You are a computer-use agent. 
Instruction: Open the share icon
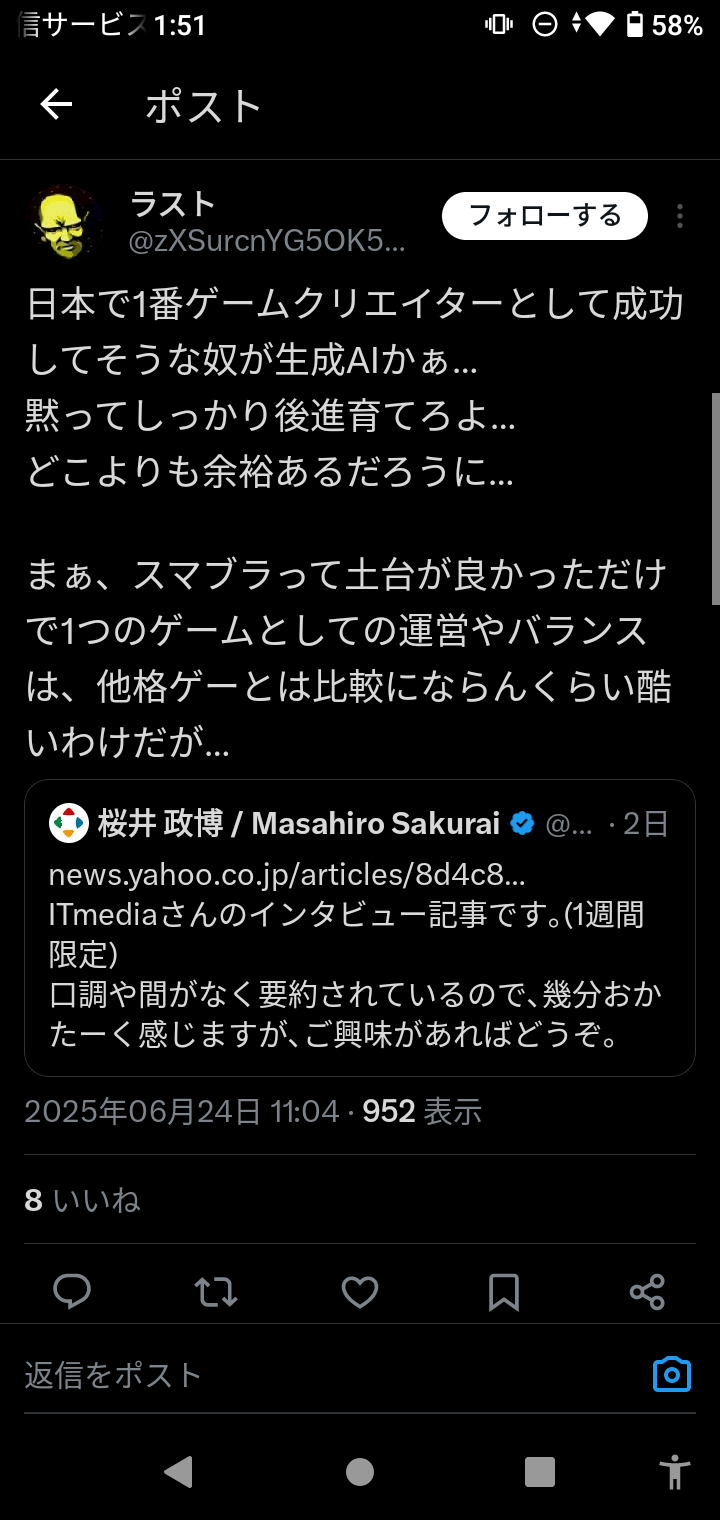(647, 1292)
